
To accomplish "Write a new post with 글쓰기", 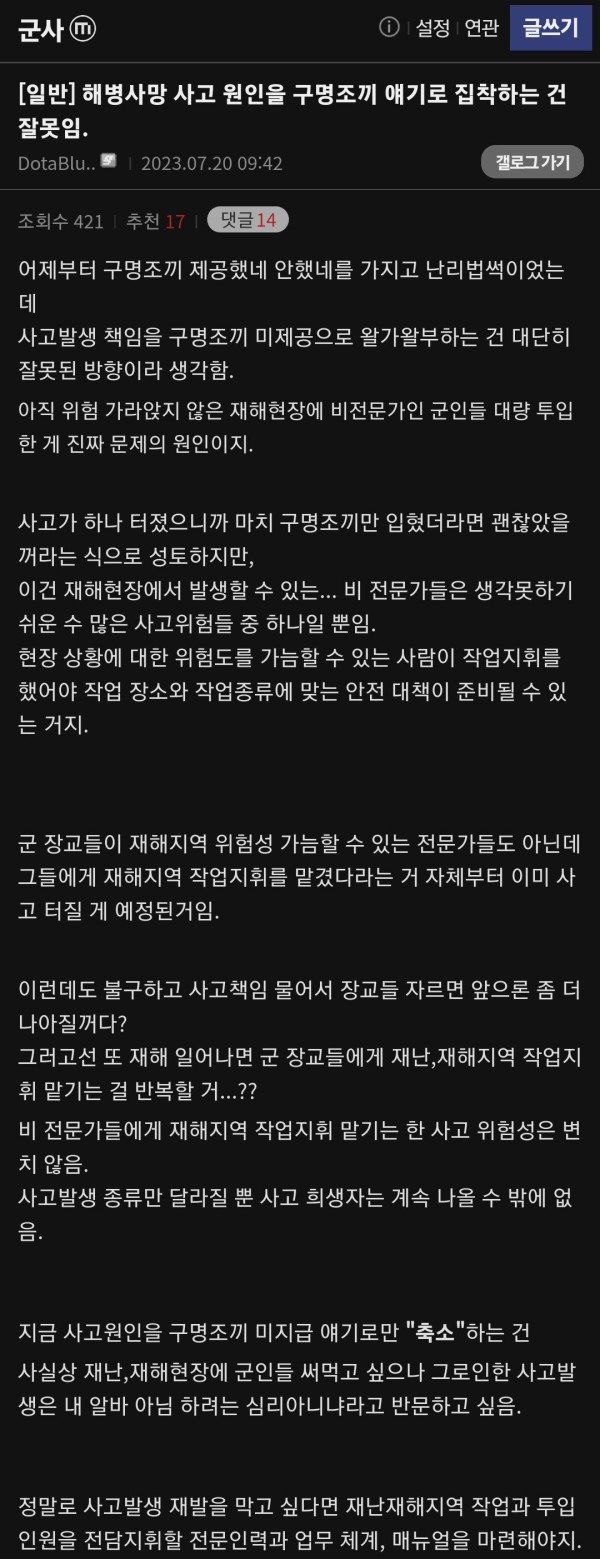I will click(x=551, y=28).
